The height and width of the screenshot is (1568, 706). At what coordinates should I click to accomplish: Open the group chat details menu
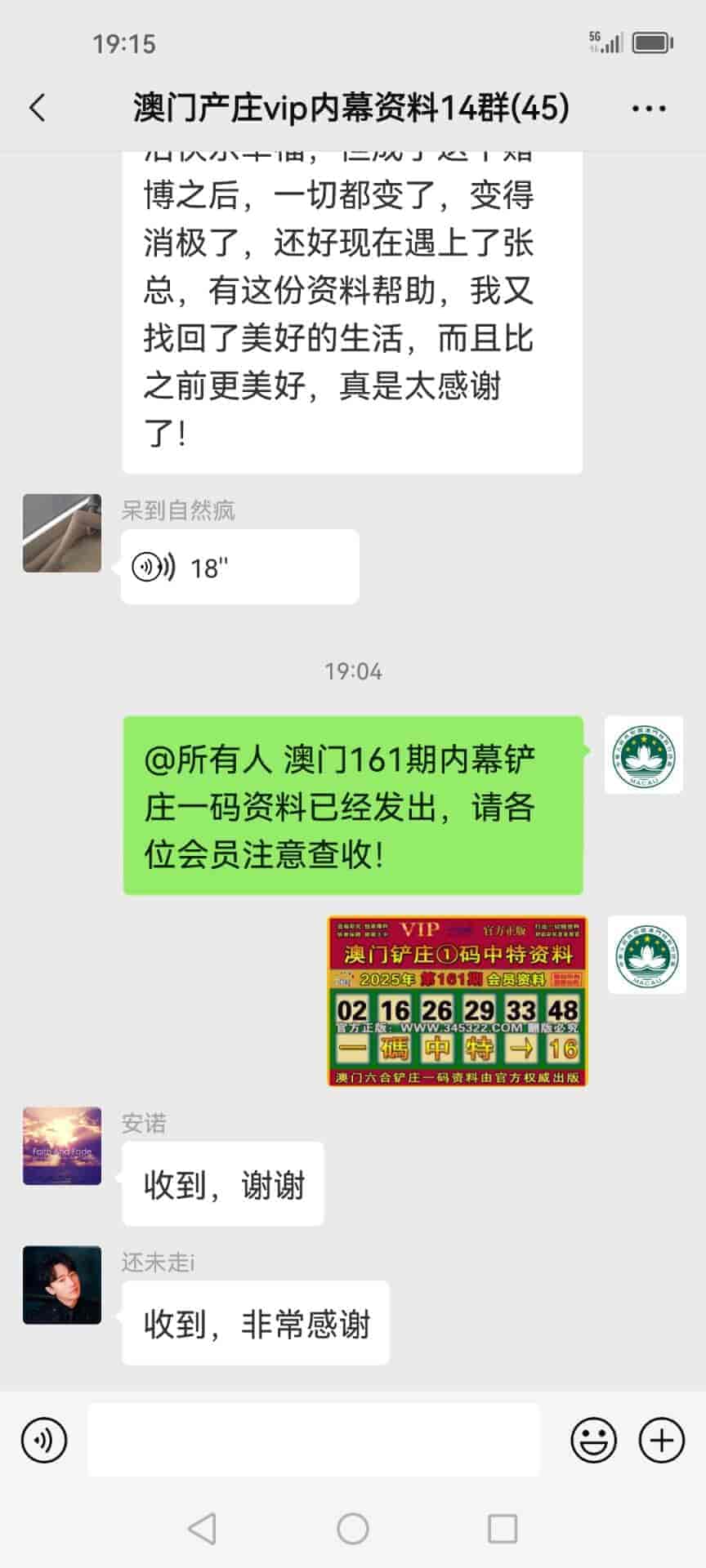pos(649,108)
